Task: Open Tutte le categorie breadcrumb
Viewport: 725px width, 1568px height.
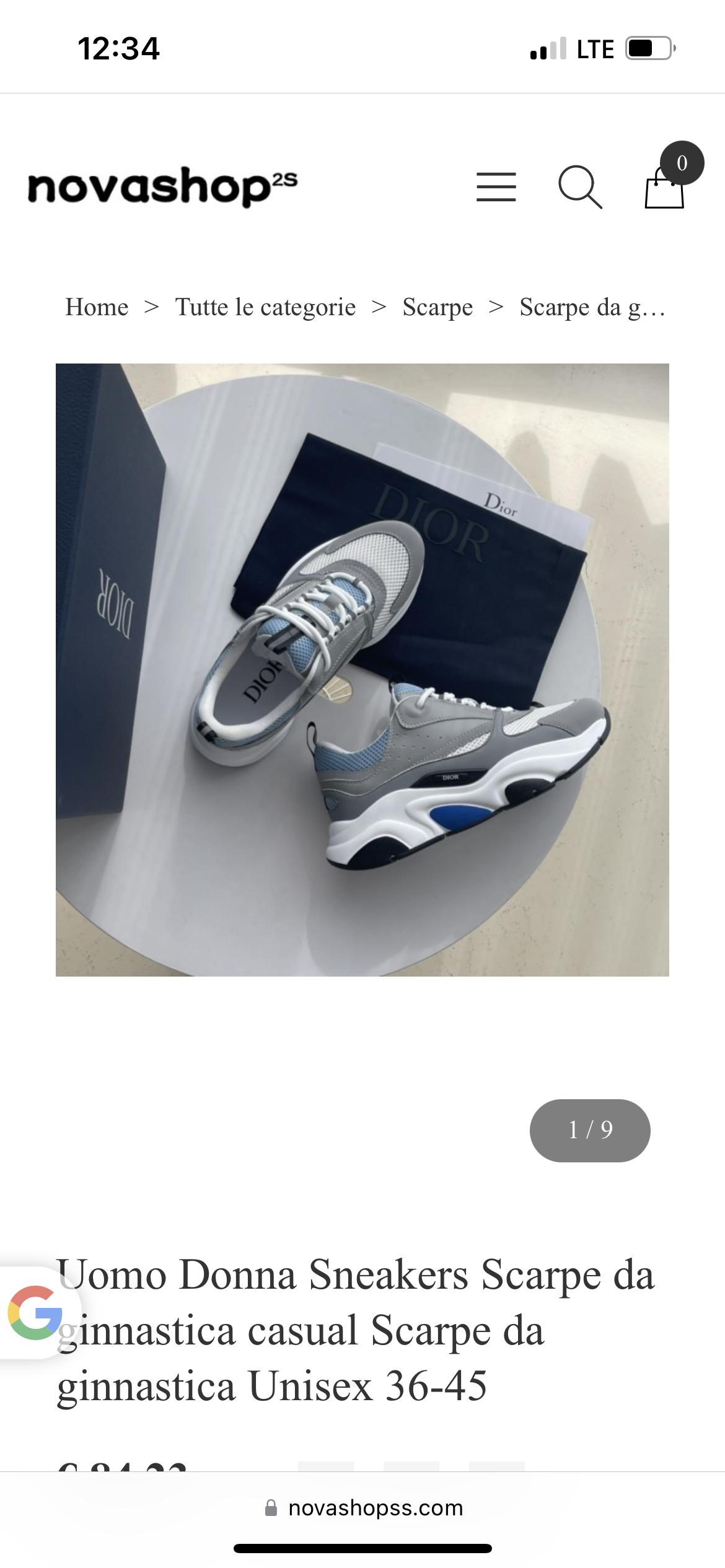Action: coord(265,307)
